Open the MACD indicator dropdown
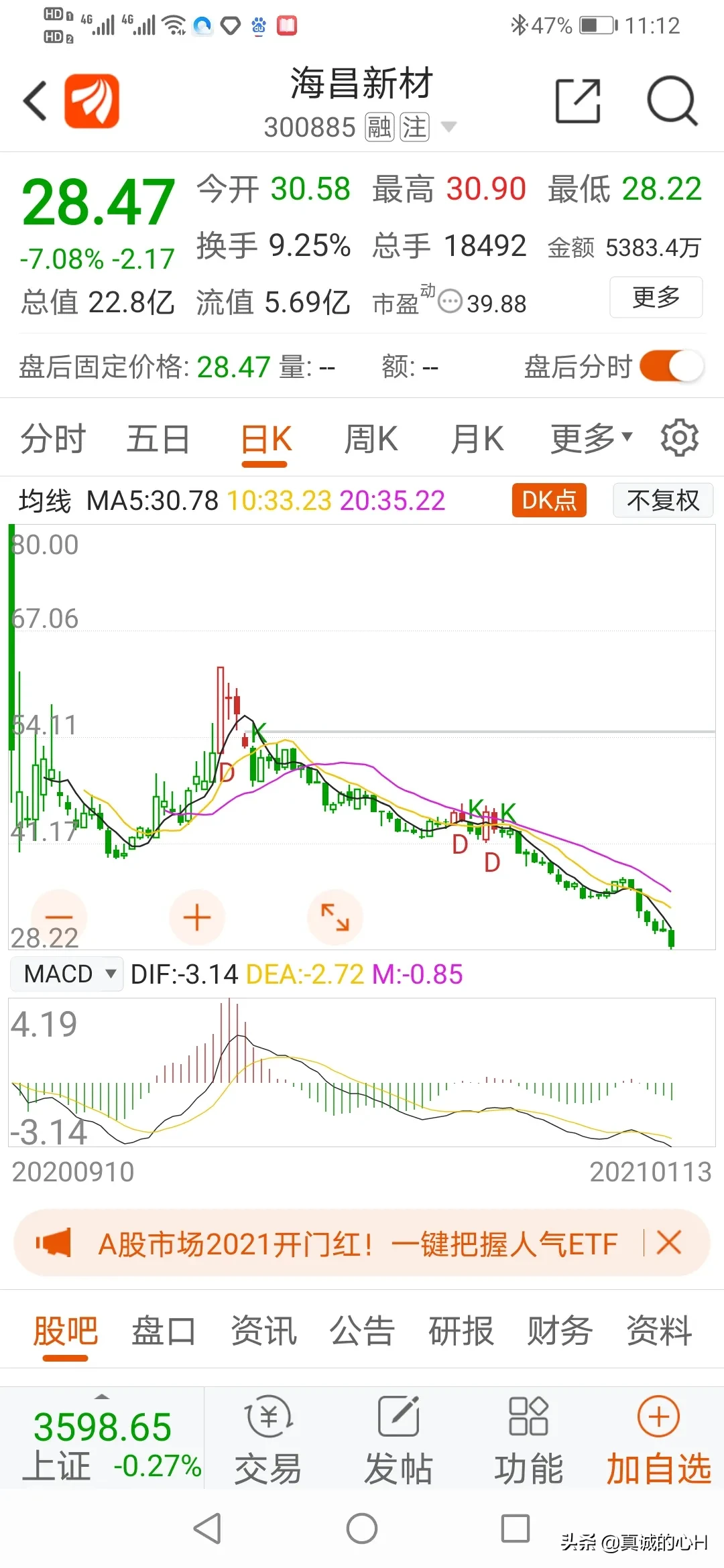 tap(66, 974)
